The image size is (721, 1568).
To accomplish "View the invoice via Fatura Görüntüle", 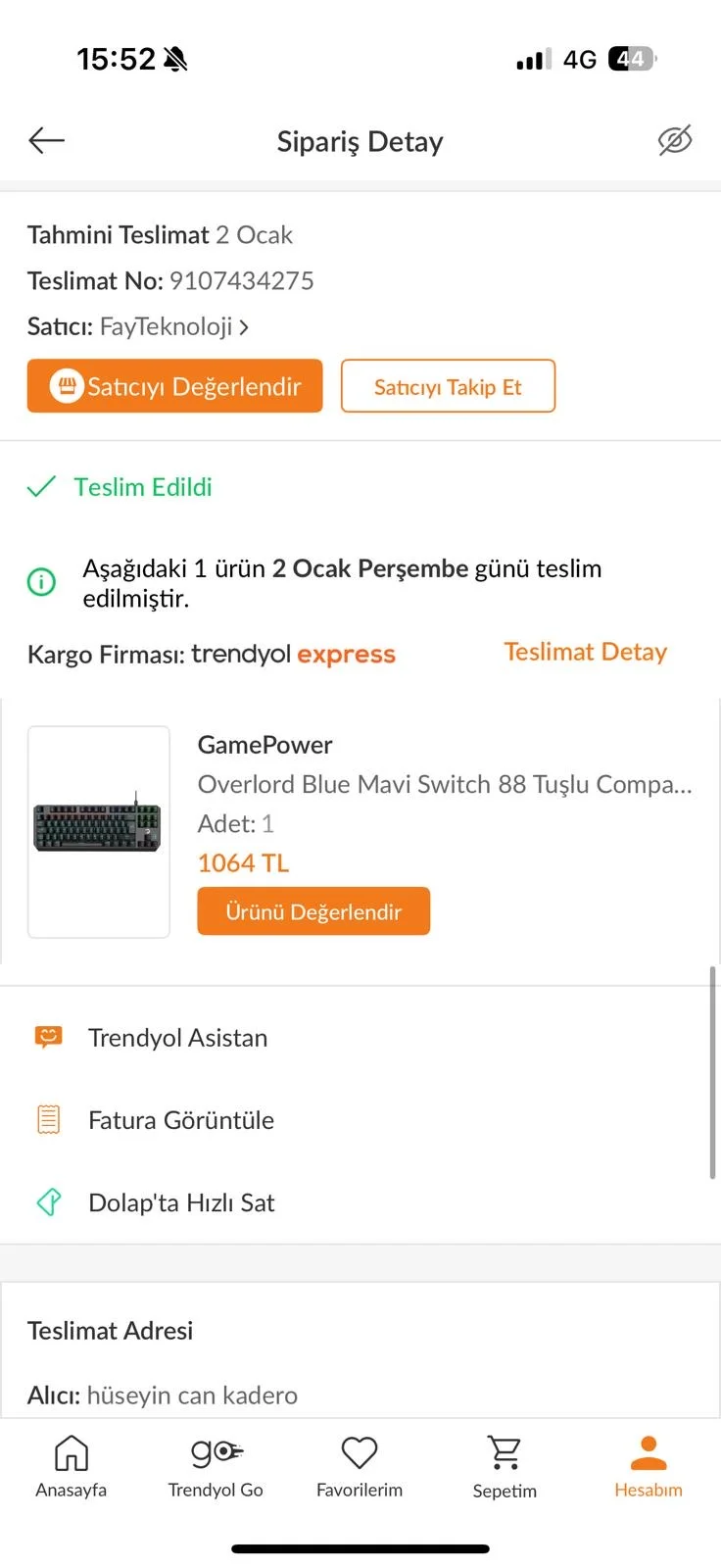I will point(180,1120).
